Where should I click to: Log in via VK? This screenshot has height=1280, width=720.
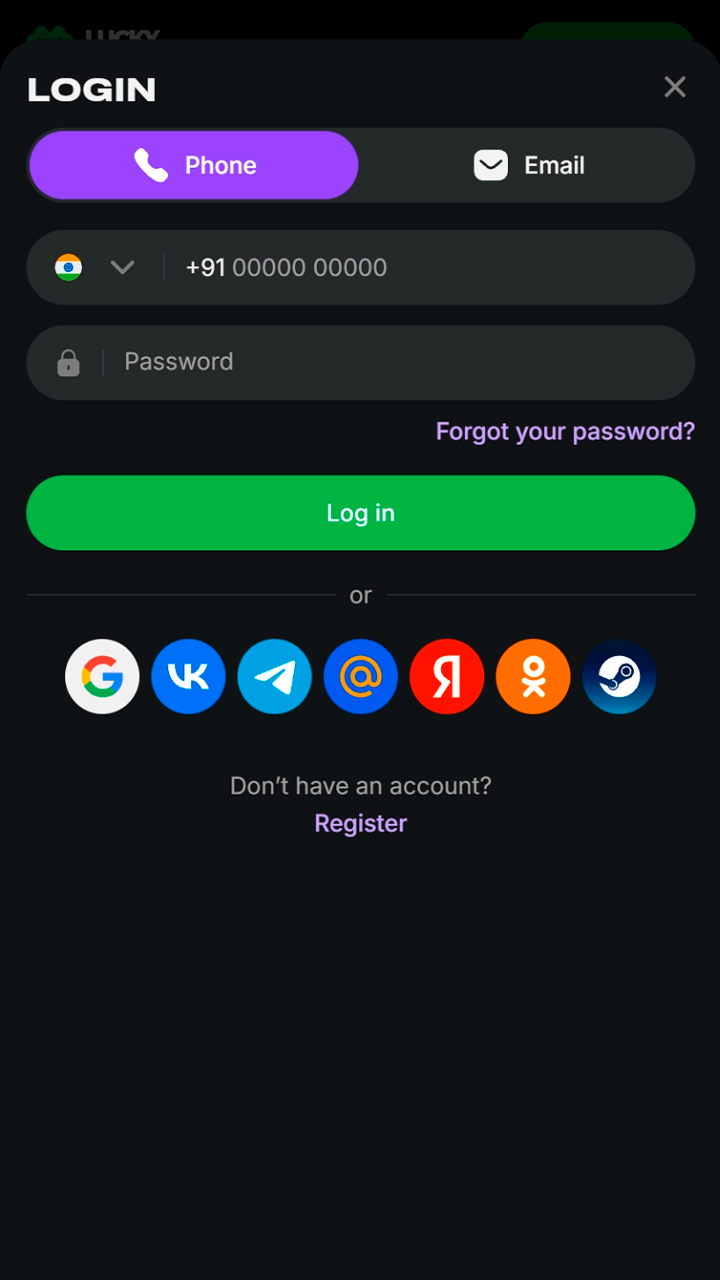coord(188,677)
